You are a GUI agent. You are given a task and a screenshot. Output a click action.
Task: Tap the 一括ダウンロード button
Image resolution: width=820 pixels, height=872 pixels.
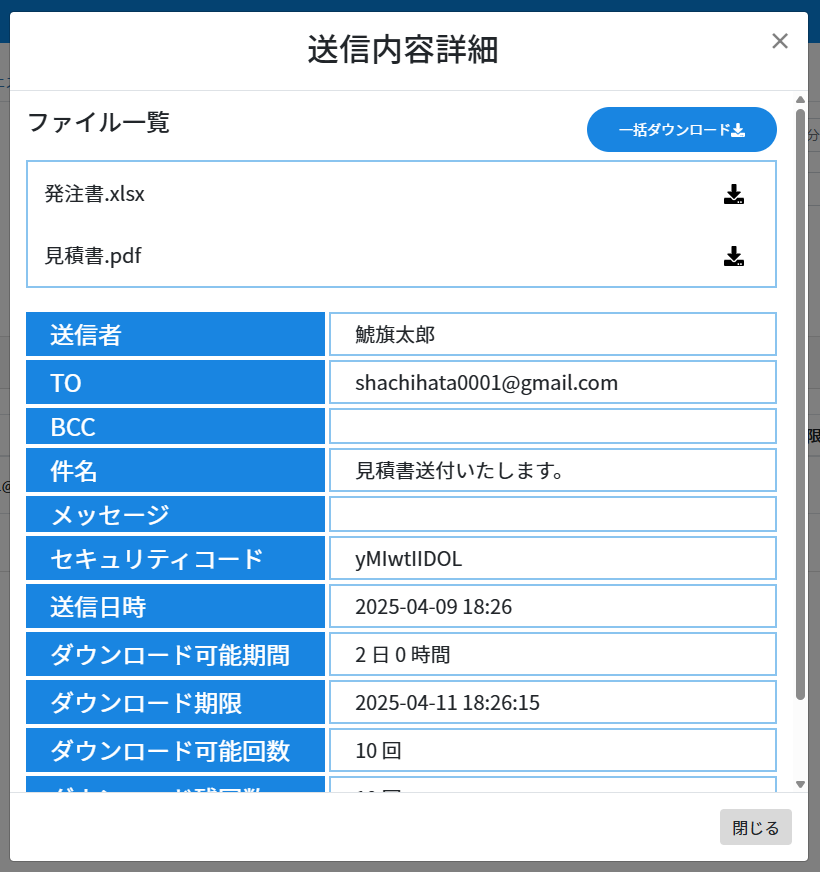(681, 130)
